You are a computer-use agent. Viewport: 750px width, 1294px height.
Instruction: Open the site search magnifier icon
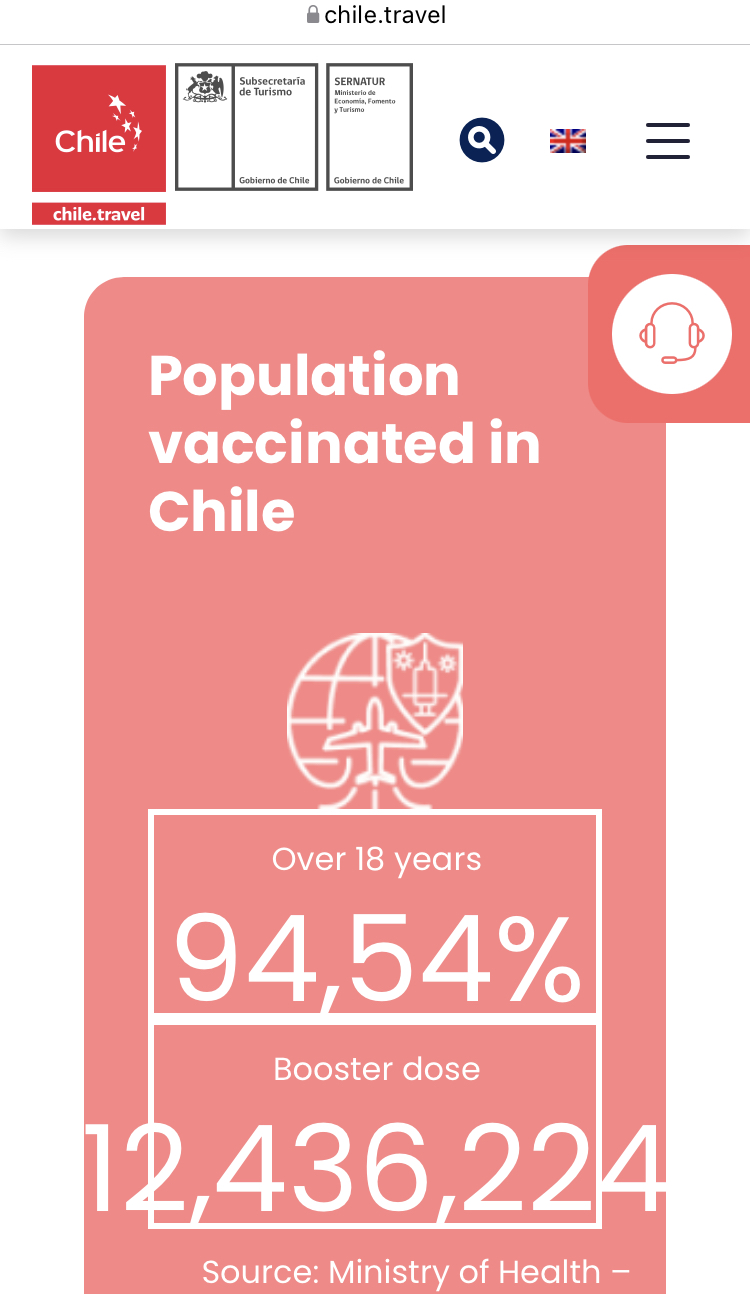coord(482,140)
